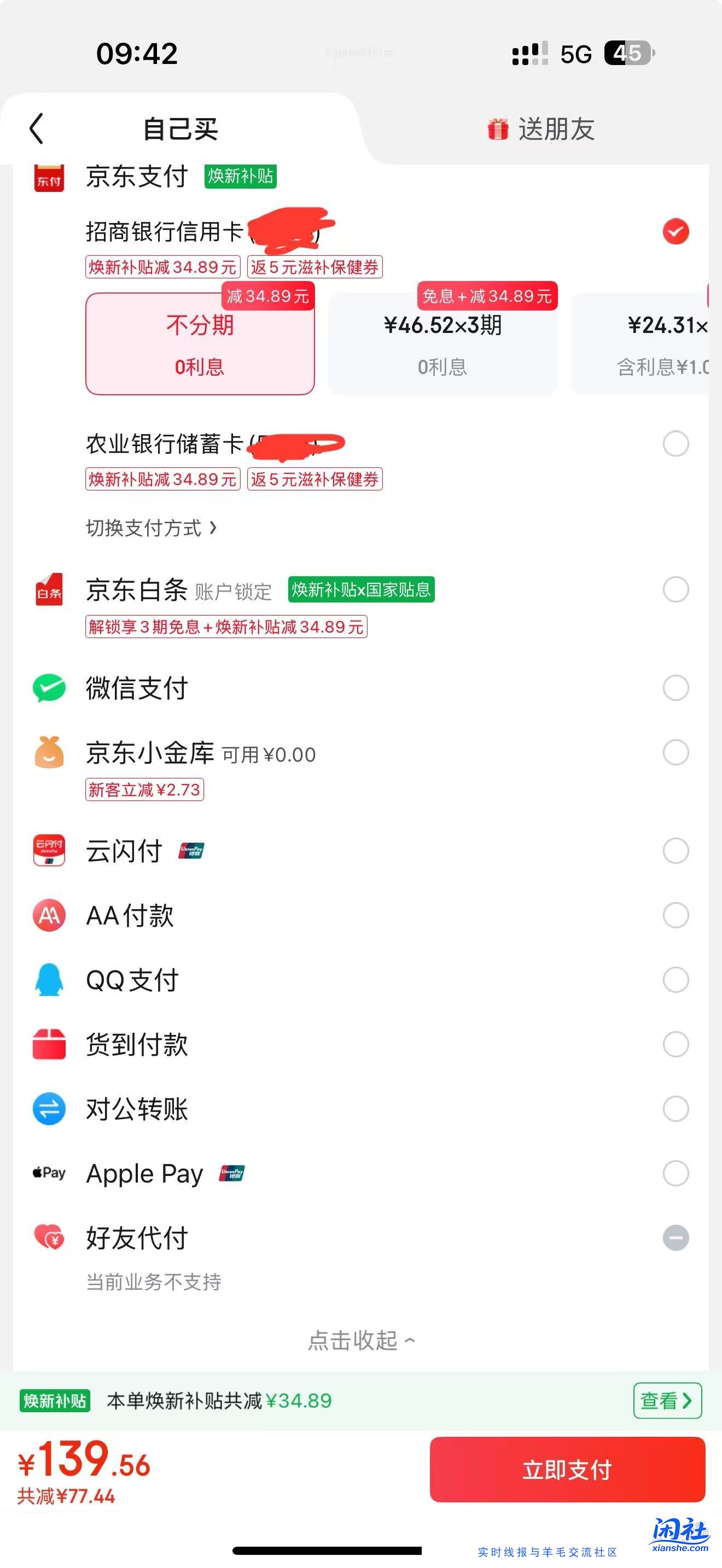722x1568 pixels.
Task: Select the ¥46.52×3期 installment option
Action: [x=442, y=342]
